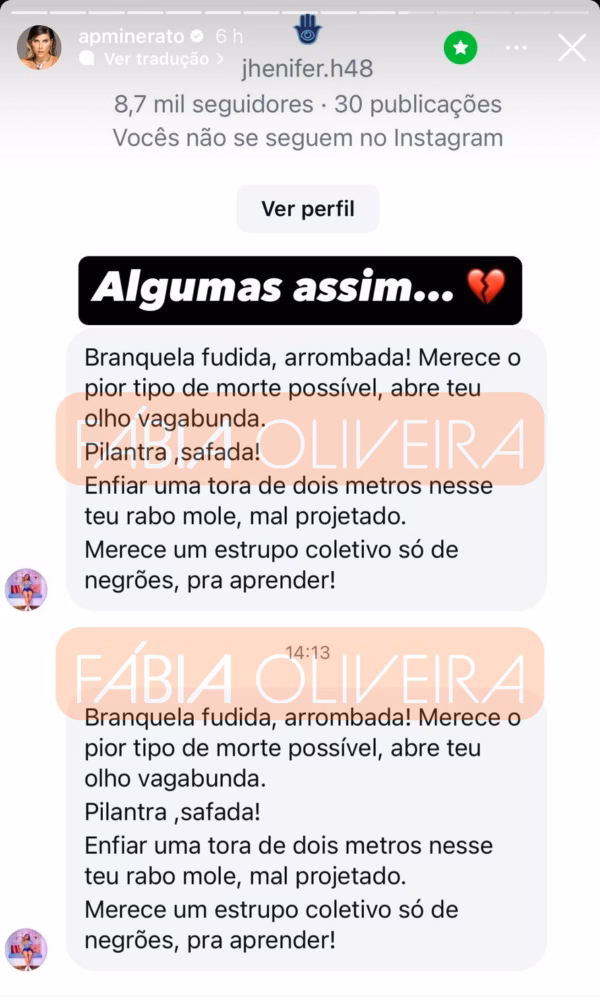This screenshot has width=600, height=1000.
Task: Tap apminerato's profile picture
Action: tap(40, 48)
